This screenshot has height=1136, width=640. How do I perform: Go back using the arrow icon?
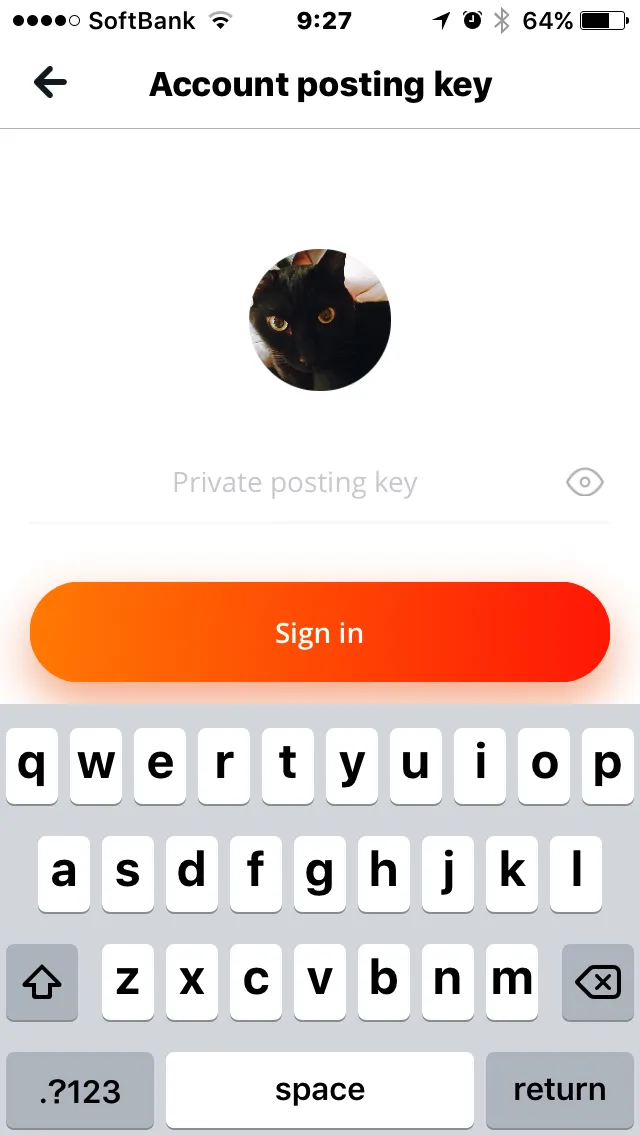50,83
